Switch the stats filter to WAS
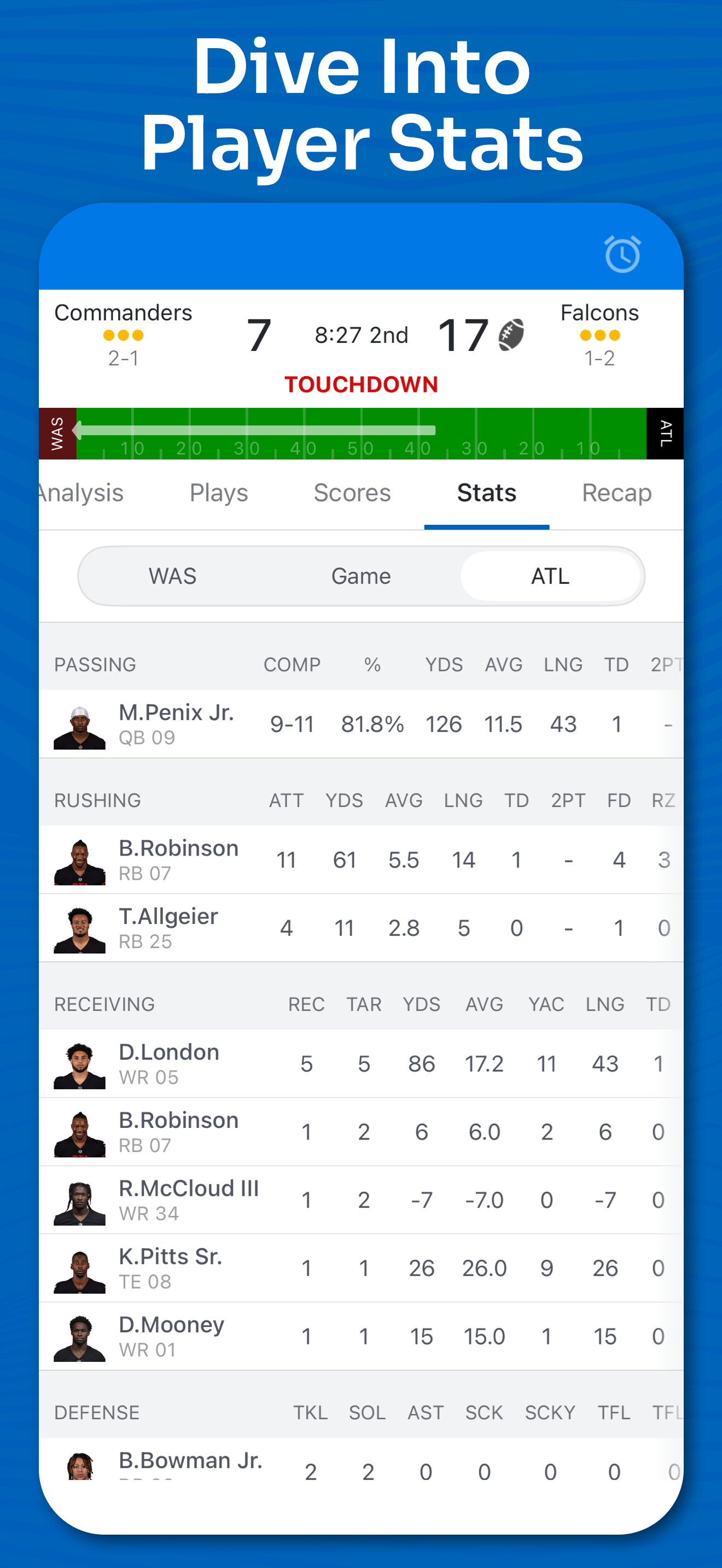The width and height of the screenshot is (722, 1568). coord(173,576)
